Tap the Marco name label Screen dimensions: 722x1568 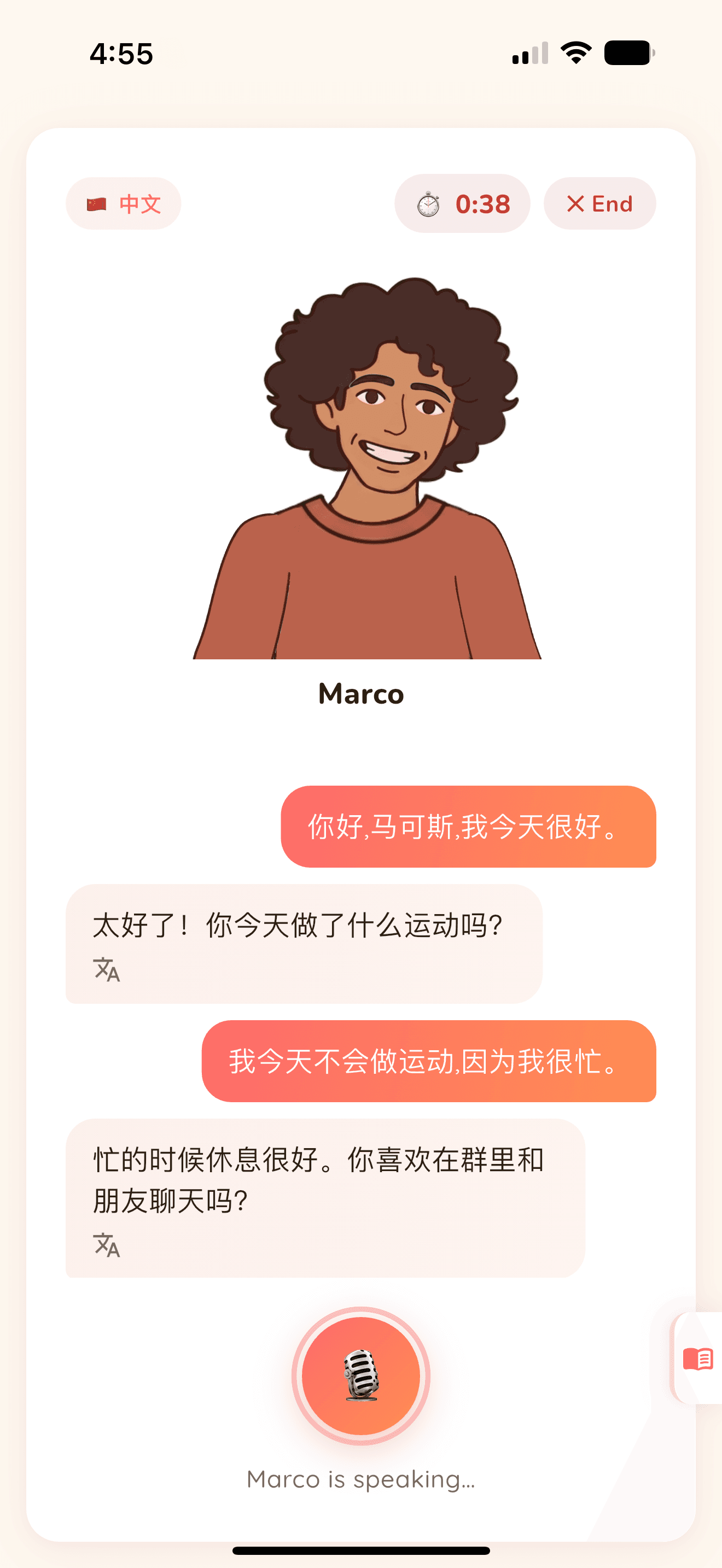point(361,694)
